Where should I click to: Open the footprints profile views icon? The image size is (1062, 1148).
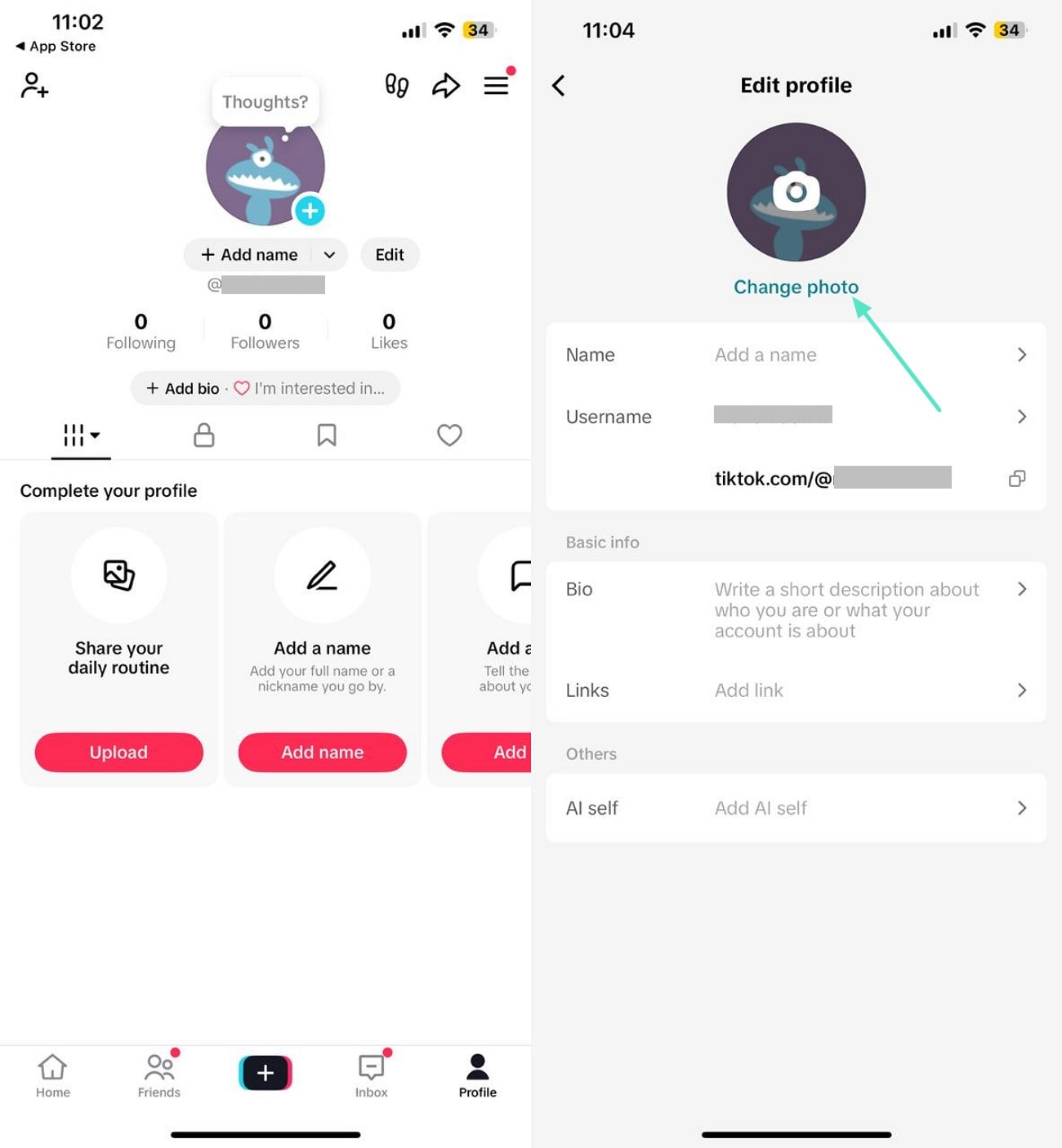397,85
